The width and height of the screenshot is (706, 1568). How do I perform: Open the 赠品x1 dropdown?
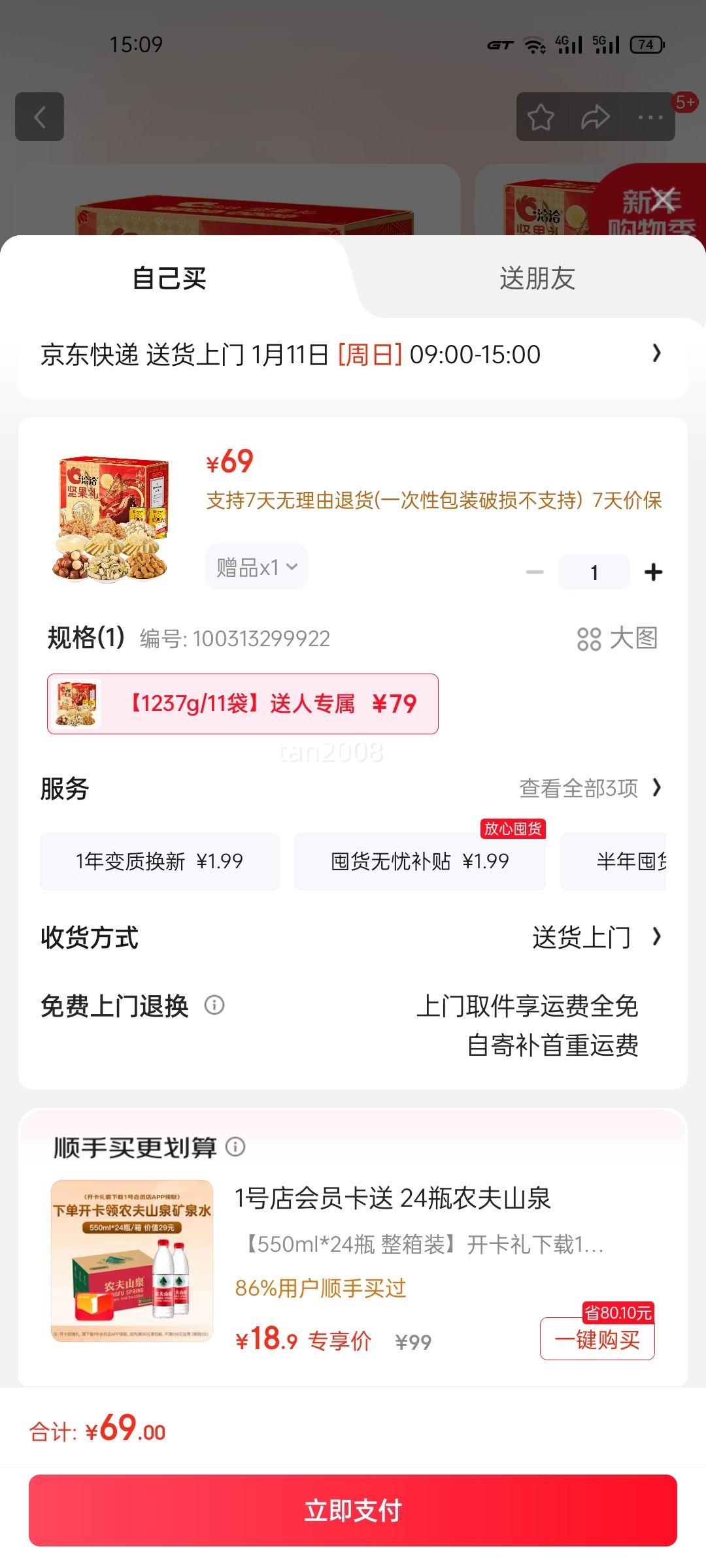click(256, 566)
